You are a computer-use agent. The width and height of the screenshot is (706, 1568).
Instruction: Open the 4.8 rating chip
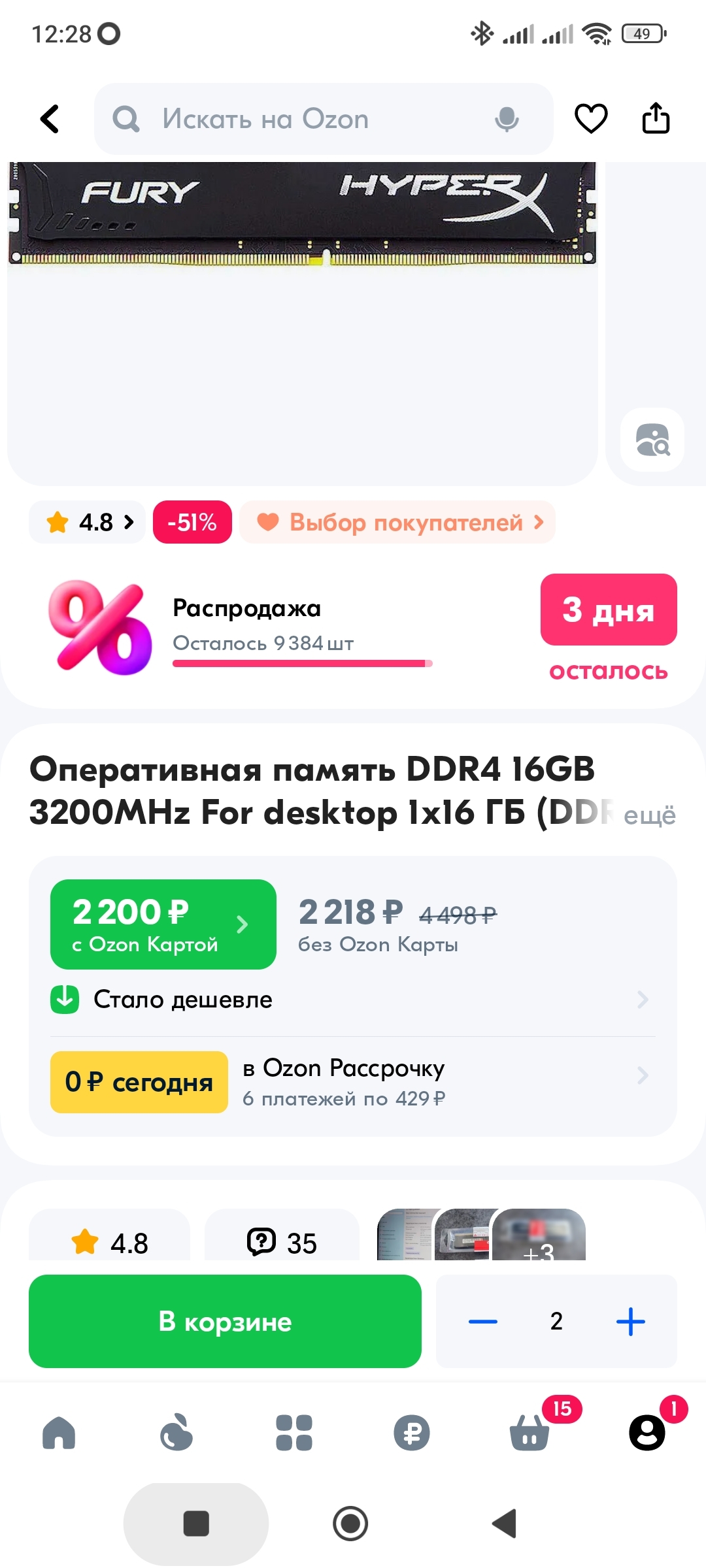coord(88,522)
